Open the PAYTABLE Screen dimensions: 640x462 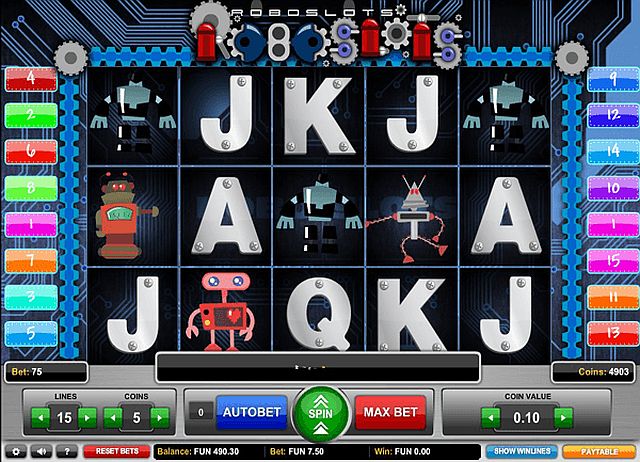[x=597, y=452]
